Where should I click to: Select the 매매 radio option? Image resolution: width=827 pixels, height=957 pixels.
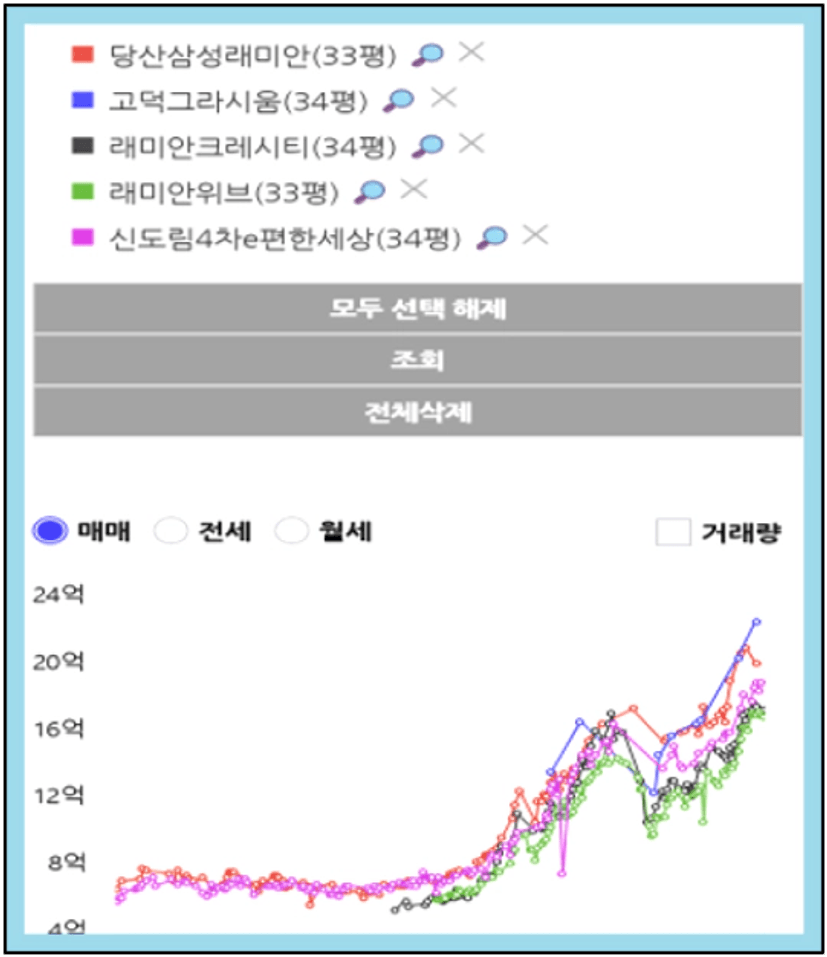click(50, 530)
